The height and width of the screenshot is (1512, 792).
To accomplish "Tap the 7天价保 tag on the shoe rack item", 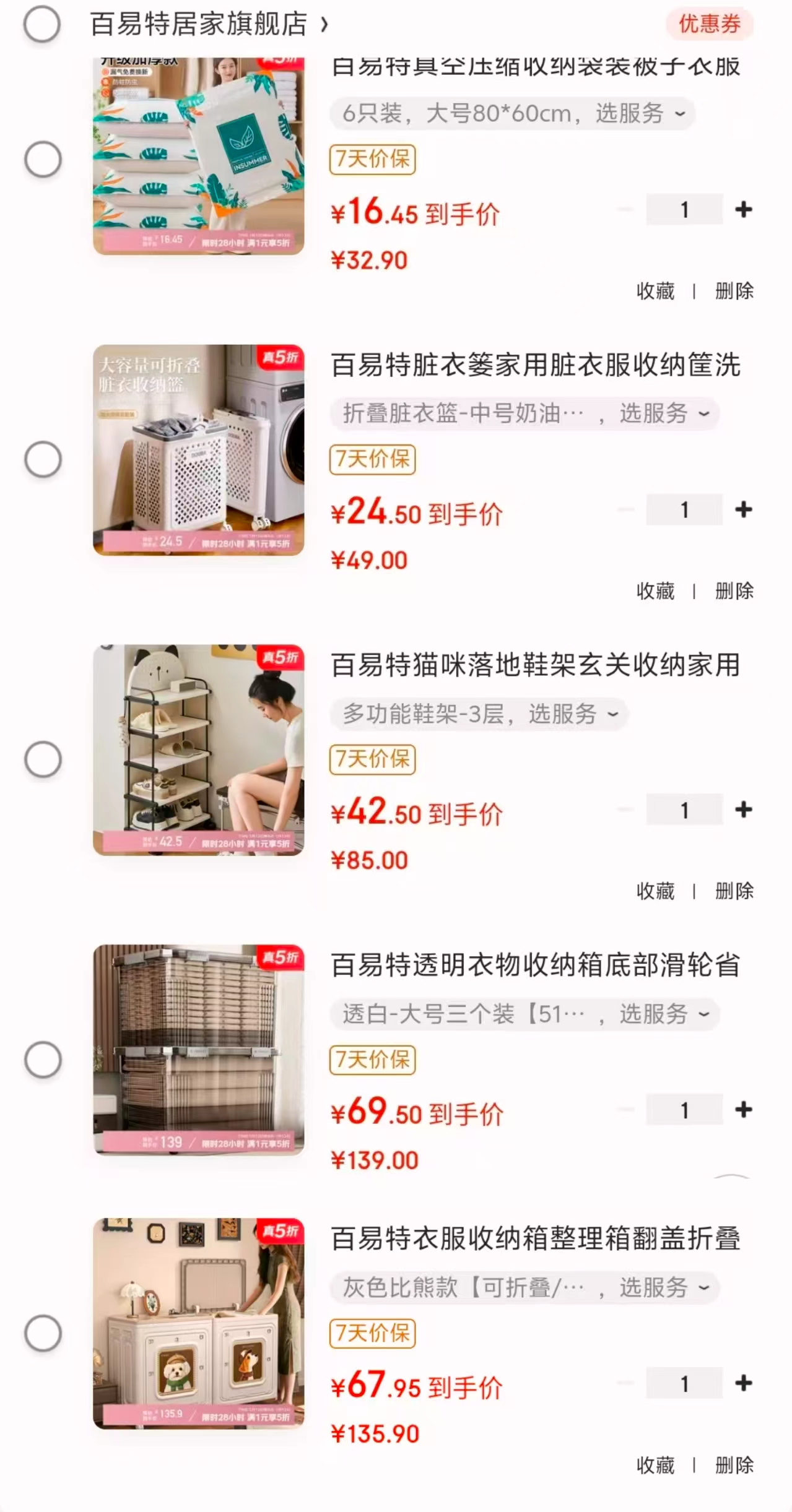I will [x=372, y=760].
